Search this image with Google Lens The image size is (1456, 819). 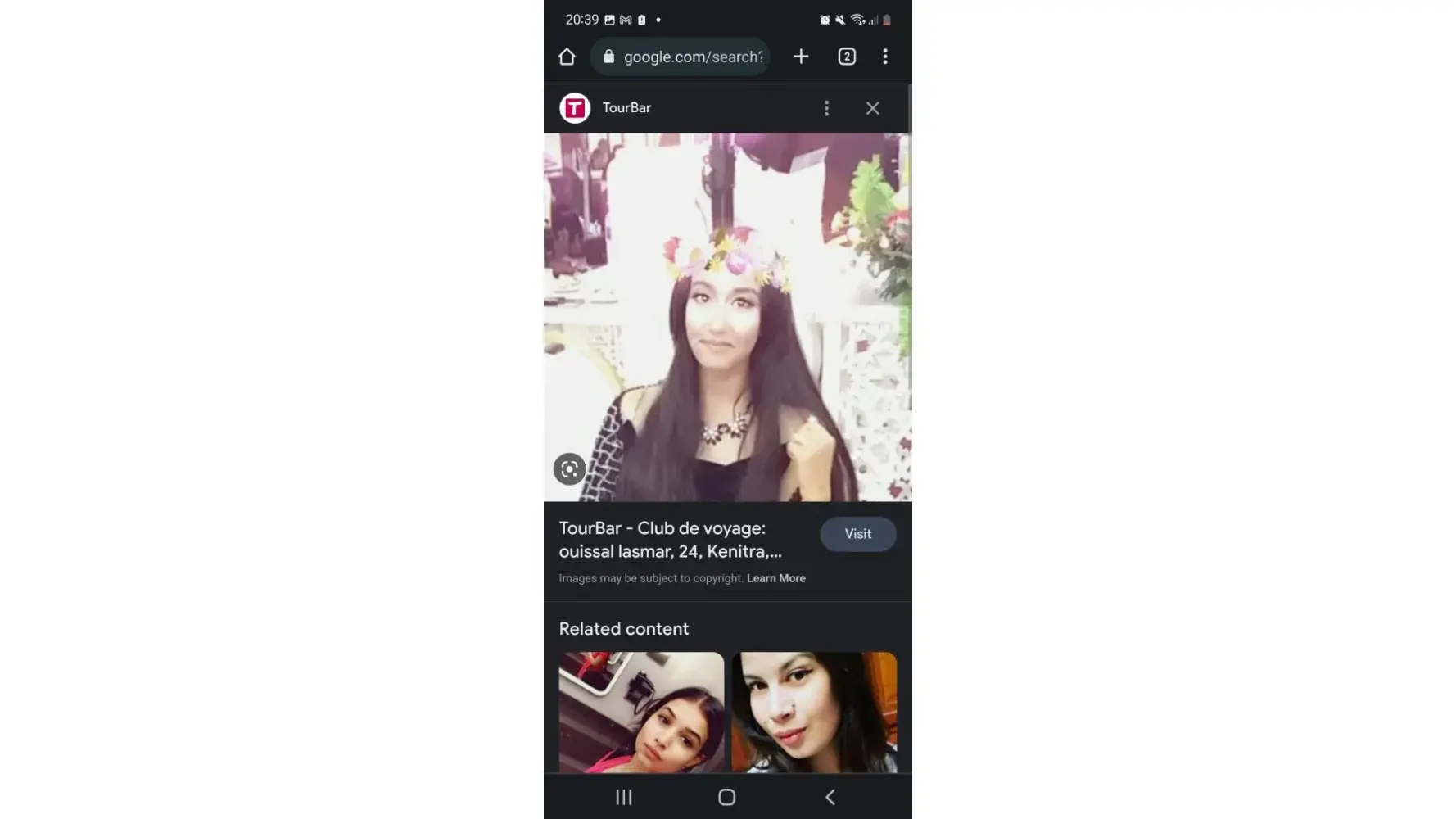[x=569, y=469]
